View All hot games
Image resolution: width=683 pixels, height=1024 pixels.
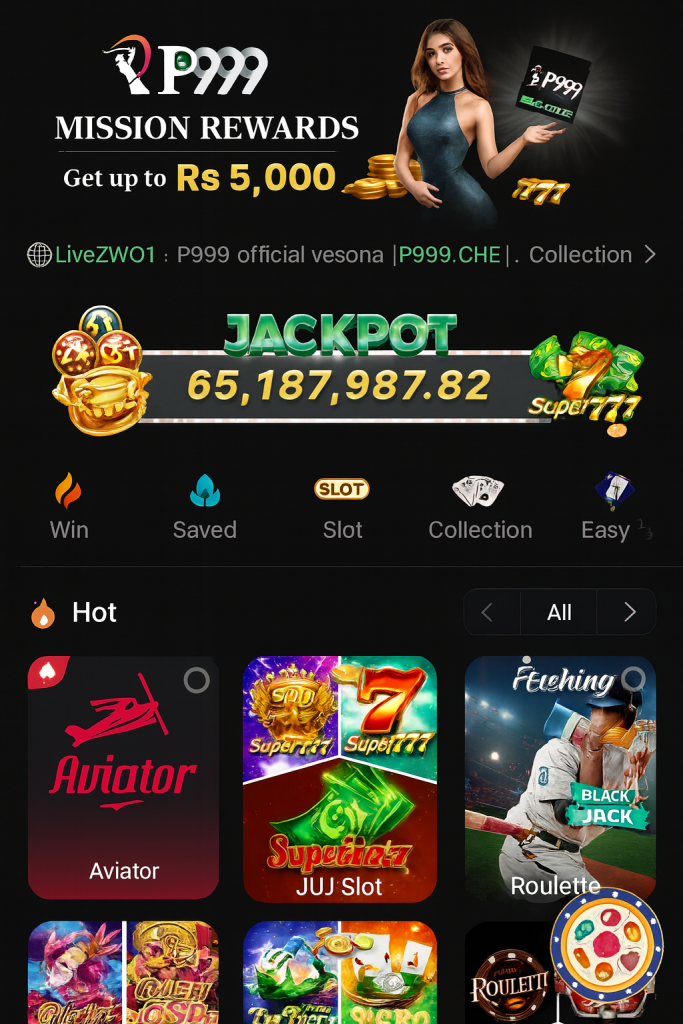559,612
